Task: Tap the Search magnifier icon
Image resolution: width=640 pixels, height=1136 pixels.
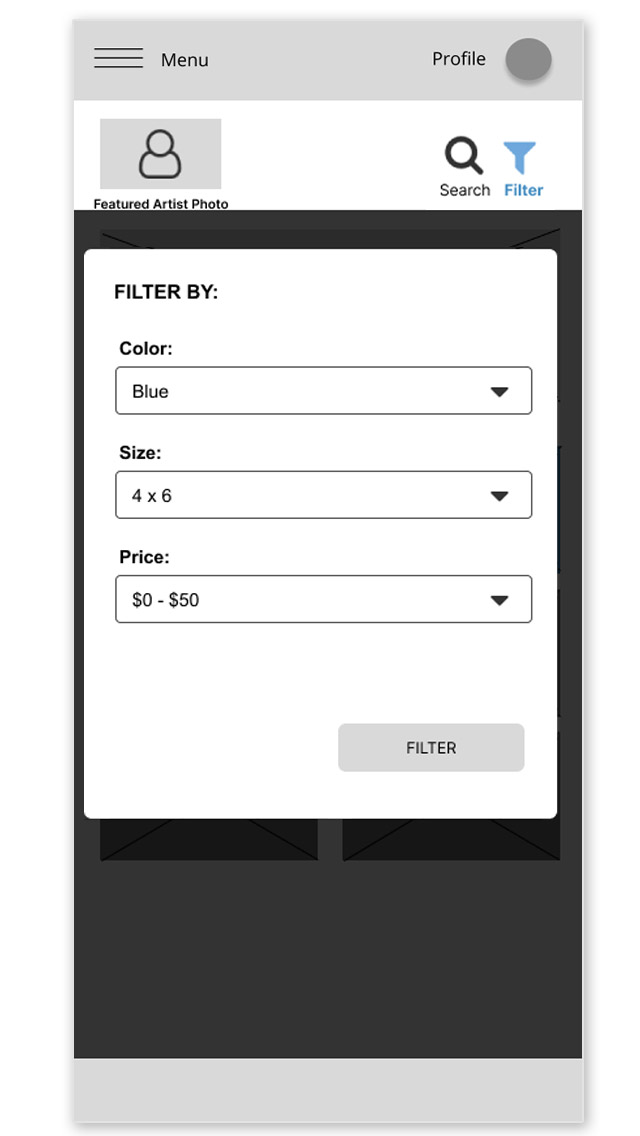Action: [x=463, y=157]
